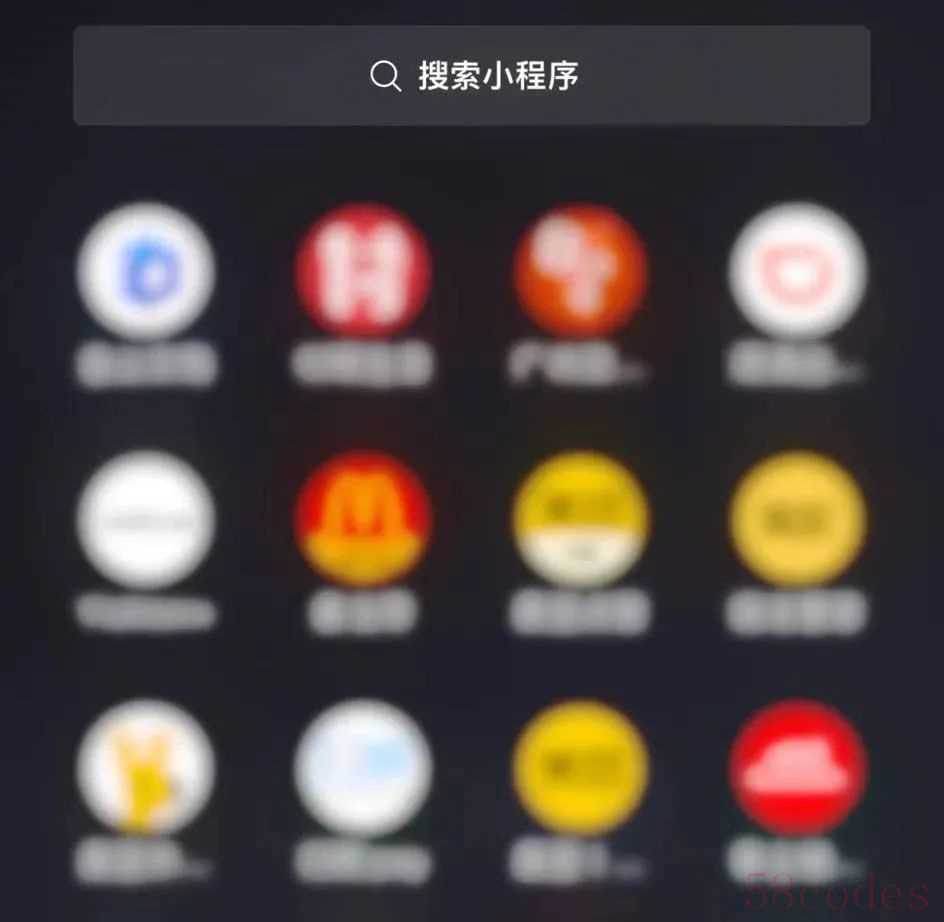Screen dimensions: 944x922
Task: Open the 搜索小程序 search bar
Action: [x=471, y=76]
